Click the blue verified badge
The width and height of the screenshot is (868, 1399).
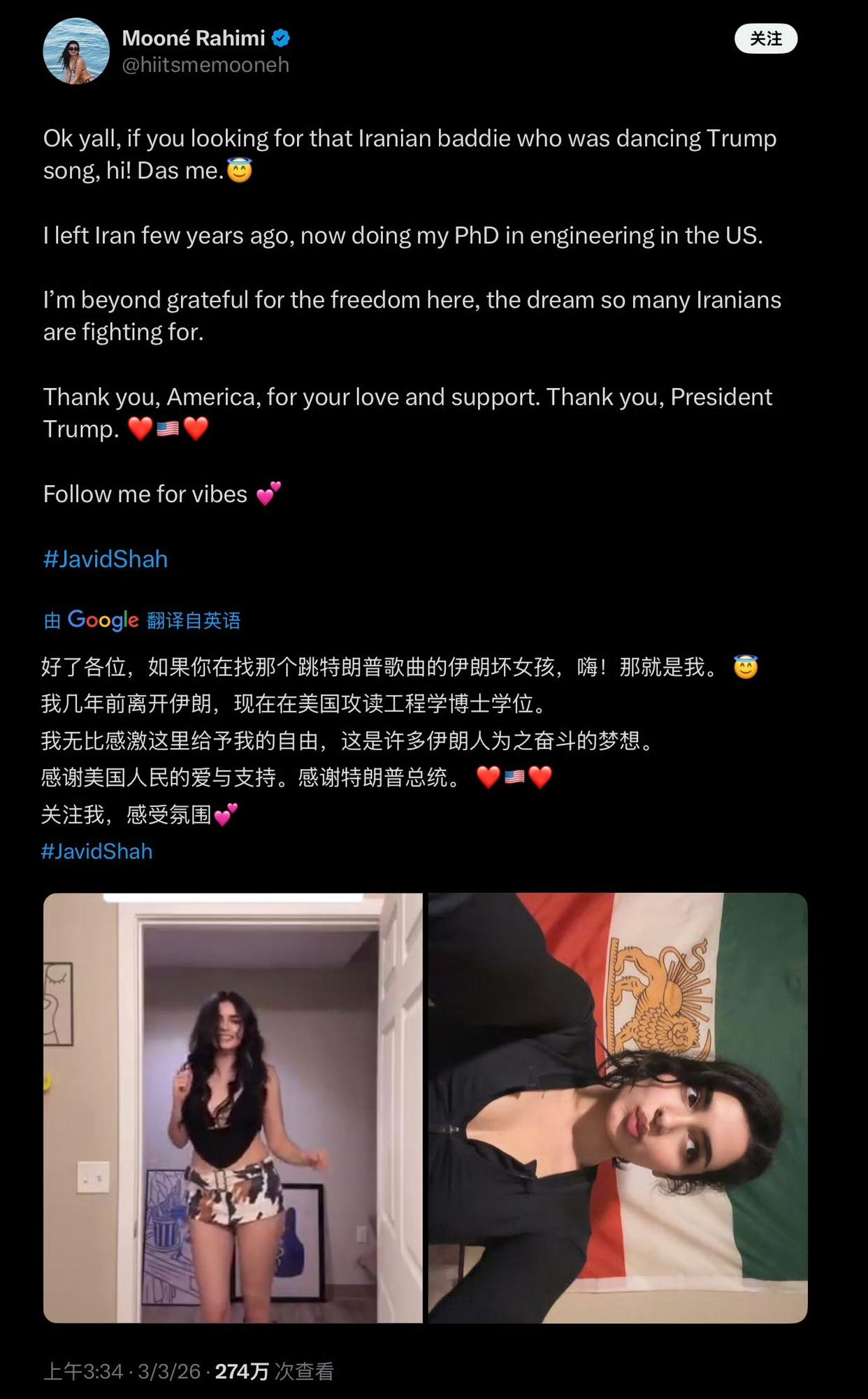[280, 40]
